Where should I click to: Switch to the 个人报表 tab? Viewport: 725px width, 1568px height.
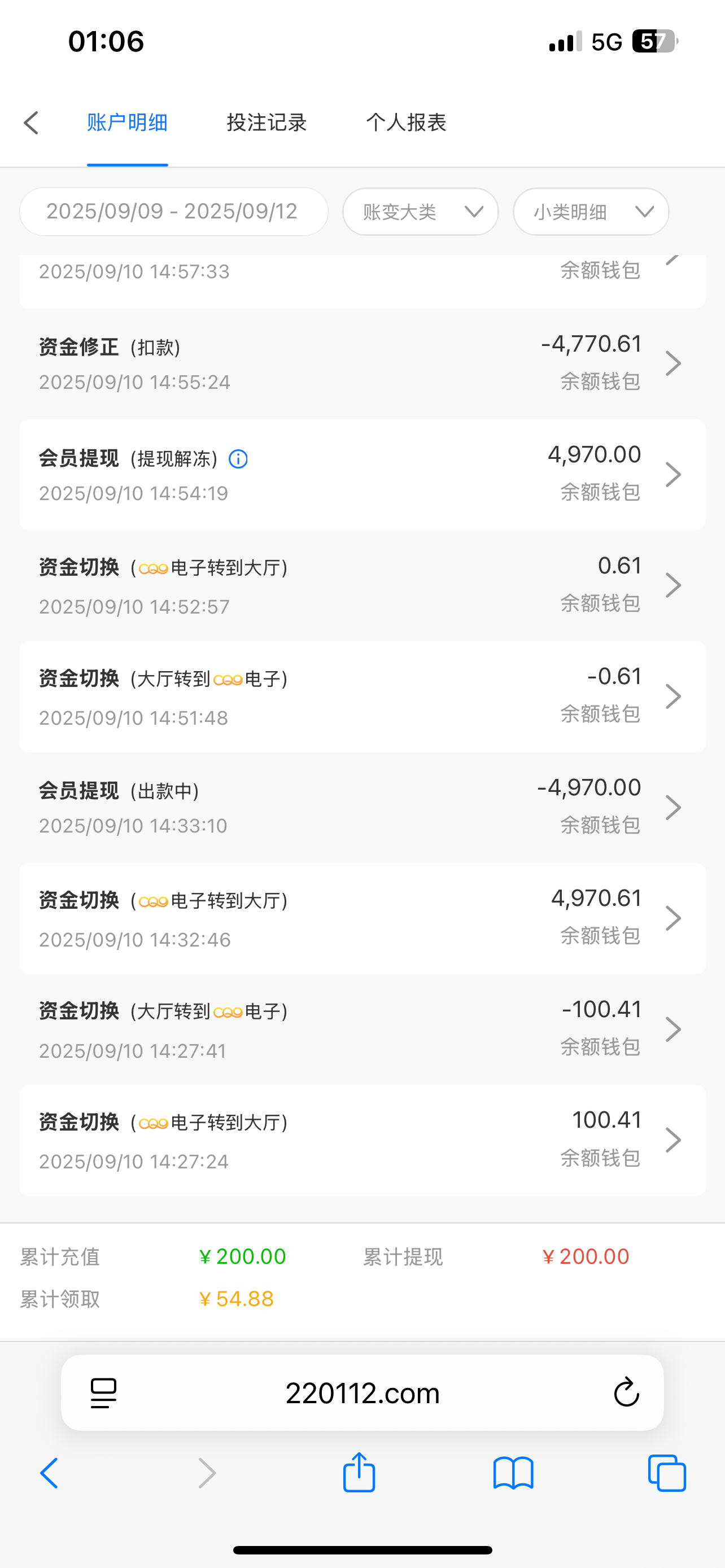(407, 122)
